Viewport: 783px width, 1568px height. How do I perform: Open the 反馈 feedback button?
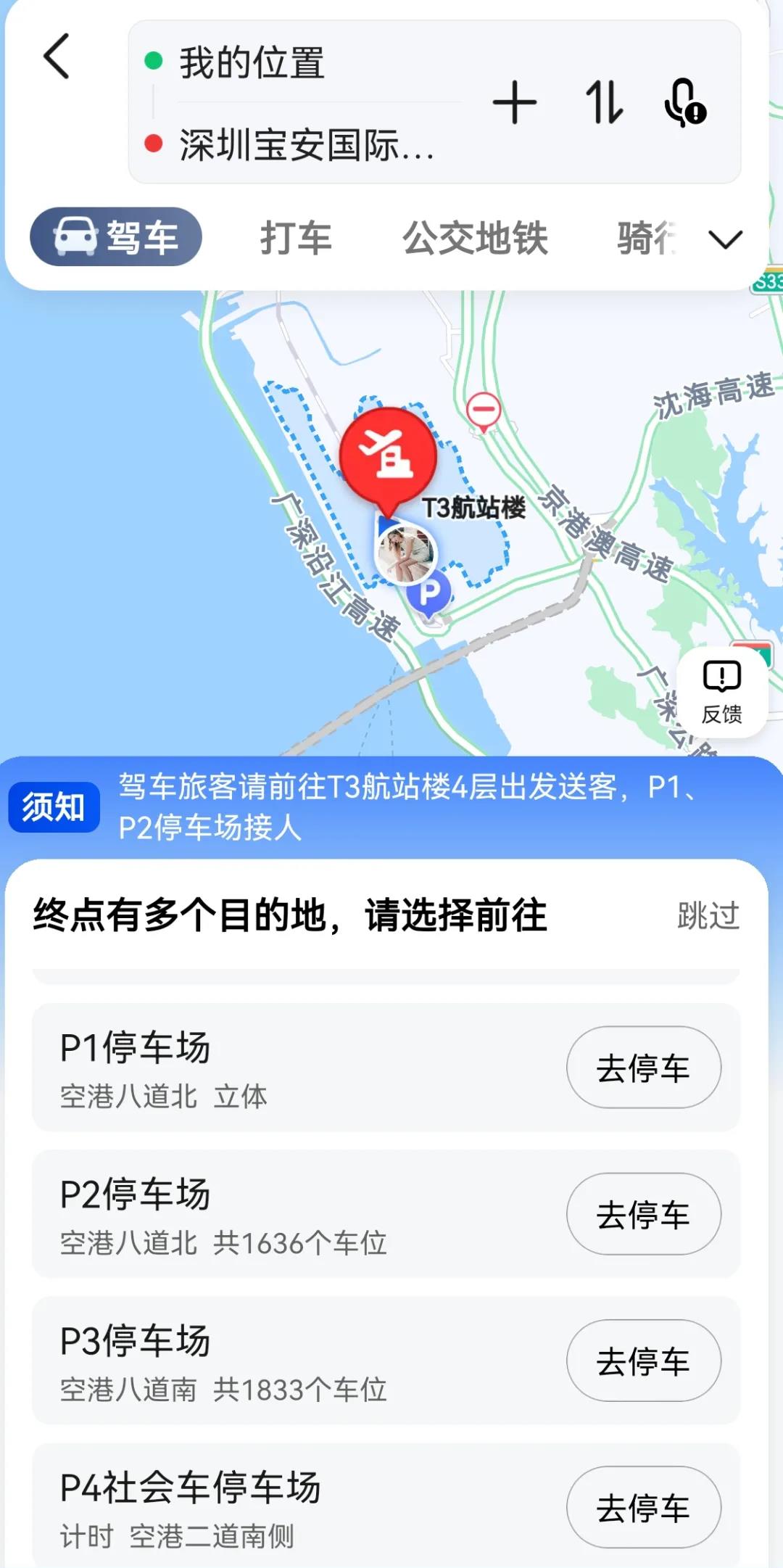click(721, 693)
